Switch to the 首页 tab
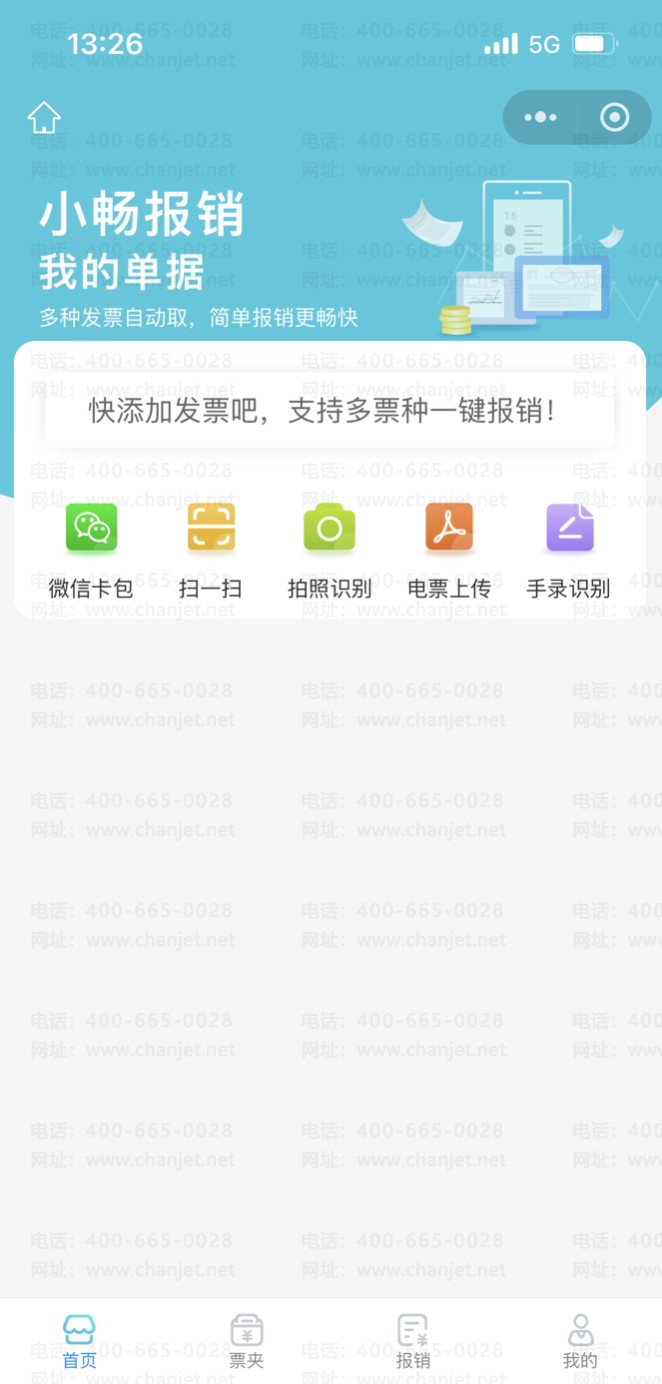The image size is (662, 1384). [x=80, y=1341]
